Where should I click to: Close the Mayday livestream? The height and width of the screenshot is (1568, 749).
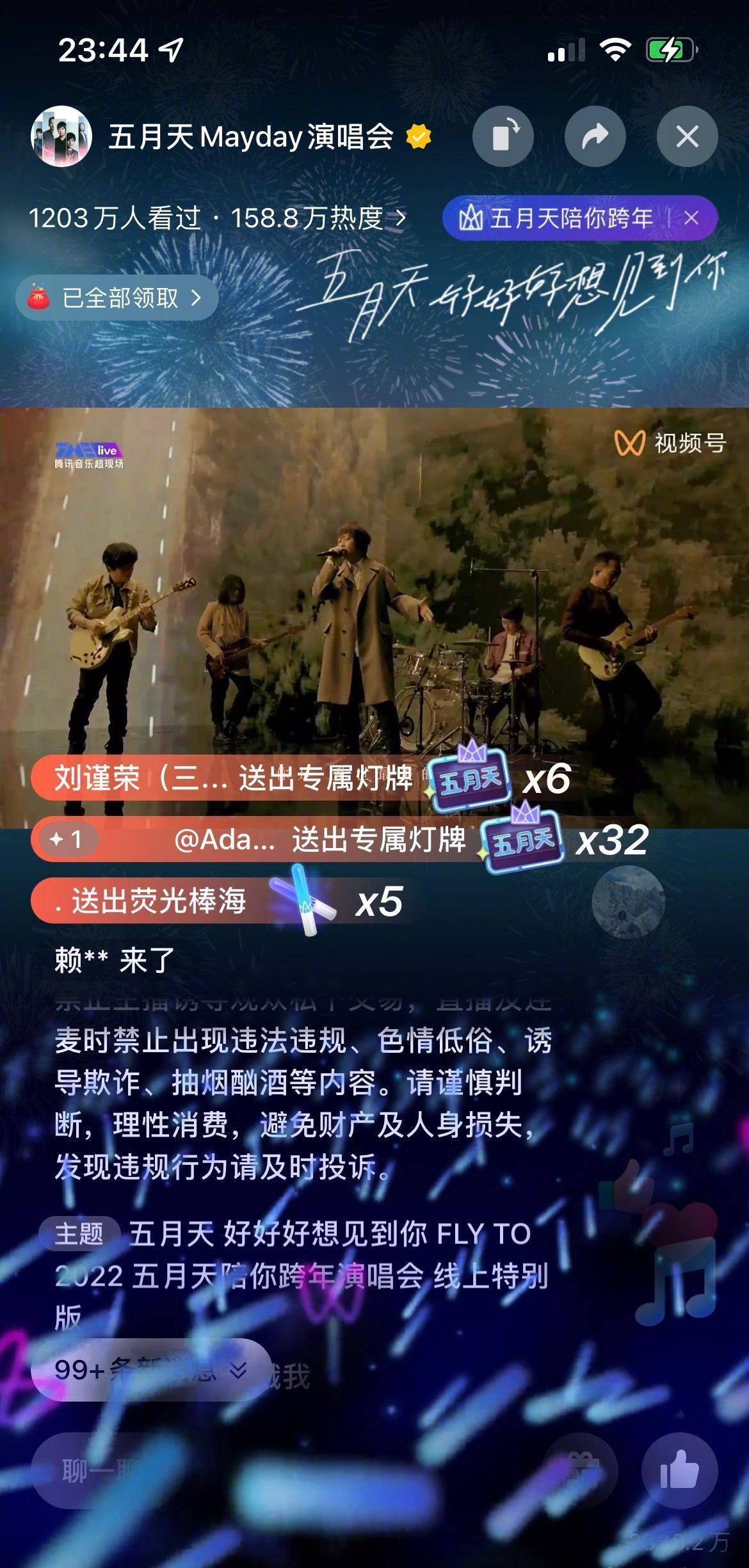click(x=687, y=136)
